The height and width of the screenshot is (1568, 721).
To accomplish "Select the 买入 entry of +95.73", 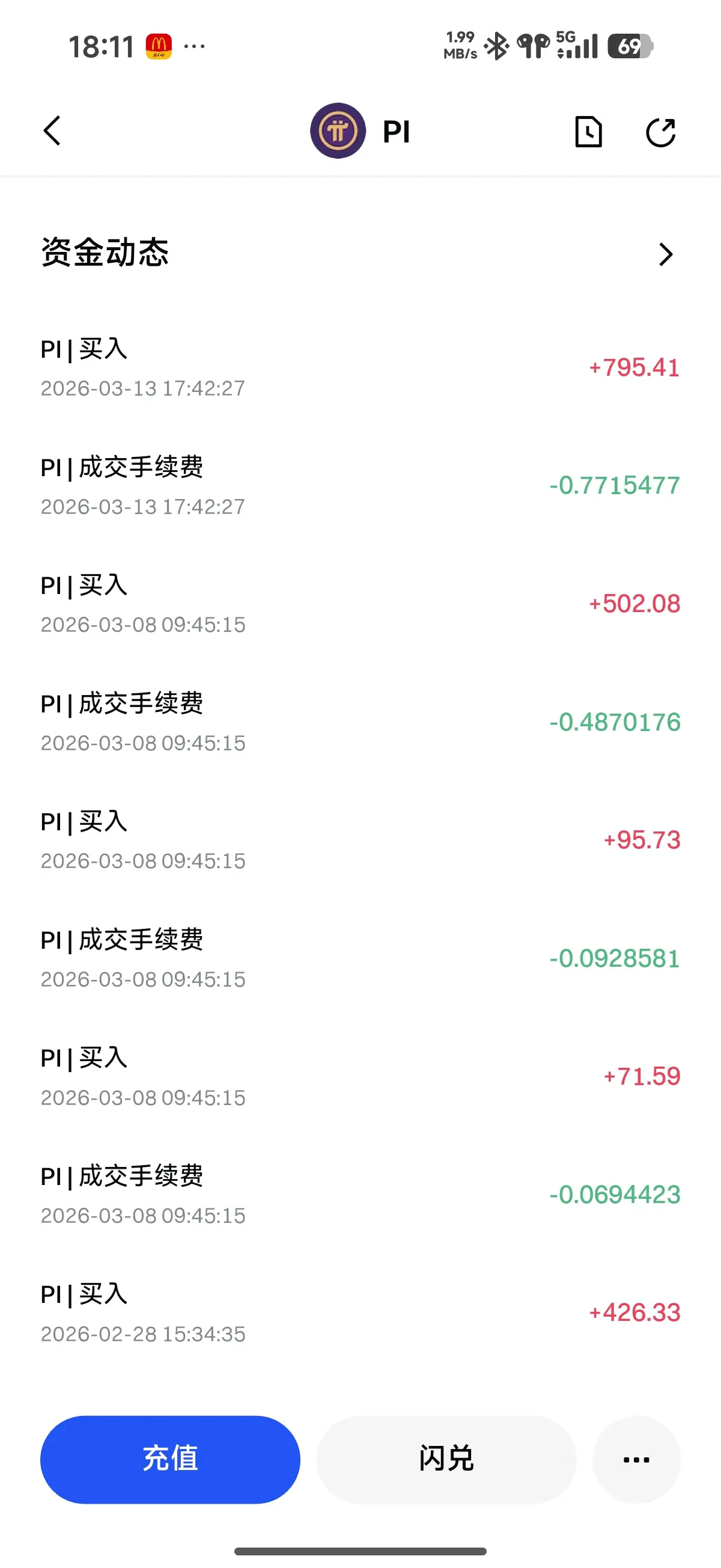I will pyautogui.click(x=360, y=840).
